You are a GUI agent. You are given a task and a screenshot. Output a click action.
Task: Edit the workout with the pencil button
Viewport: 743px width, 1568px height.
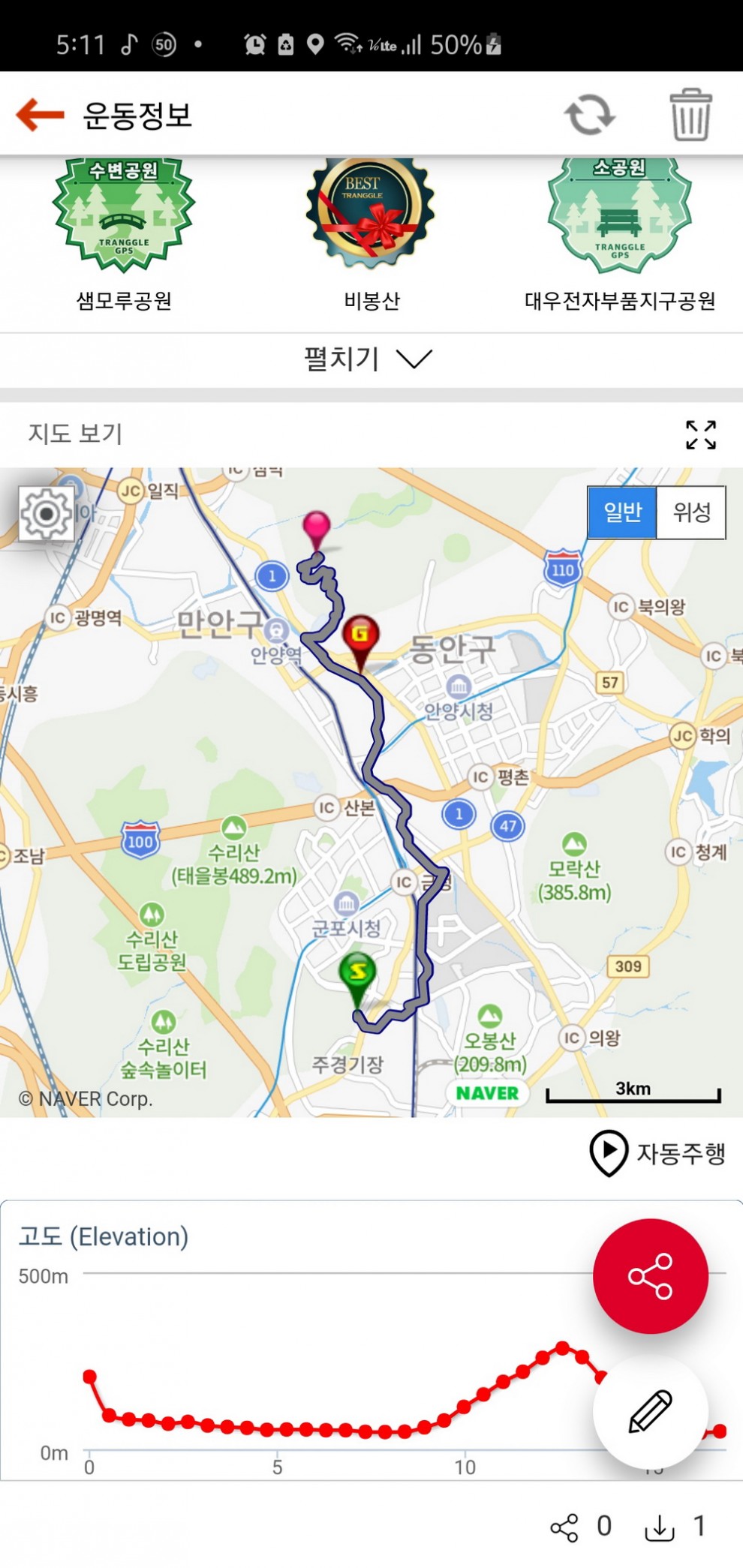[x=650, y=1411]
